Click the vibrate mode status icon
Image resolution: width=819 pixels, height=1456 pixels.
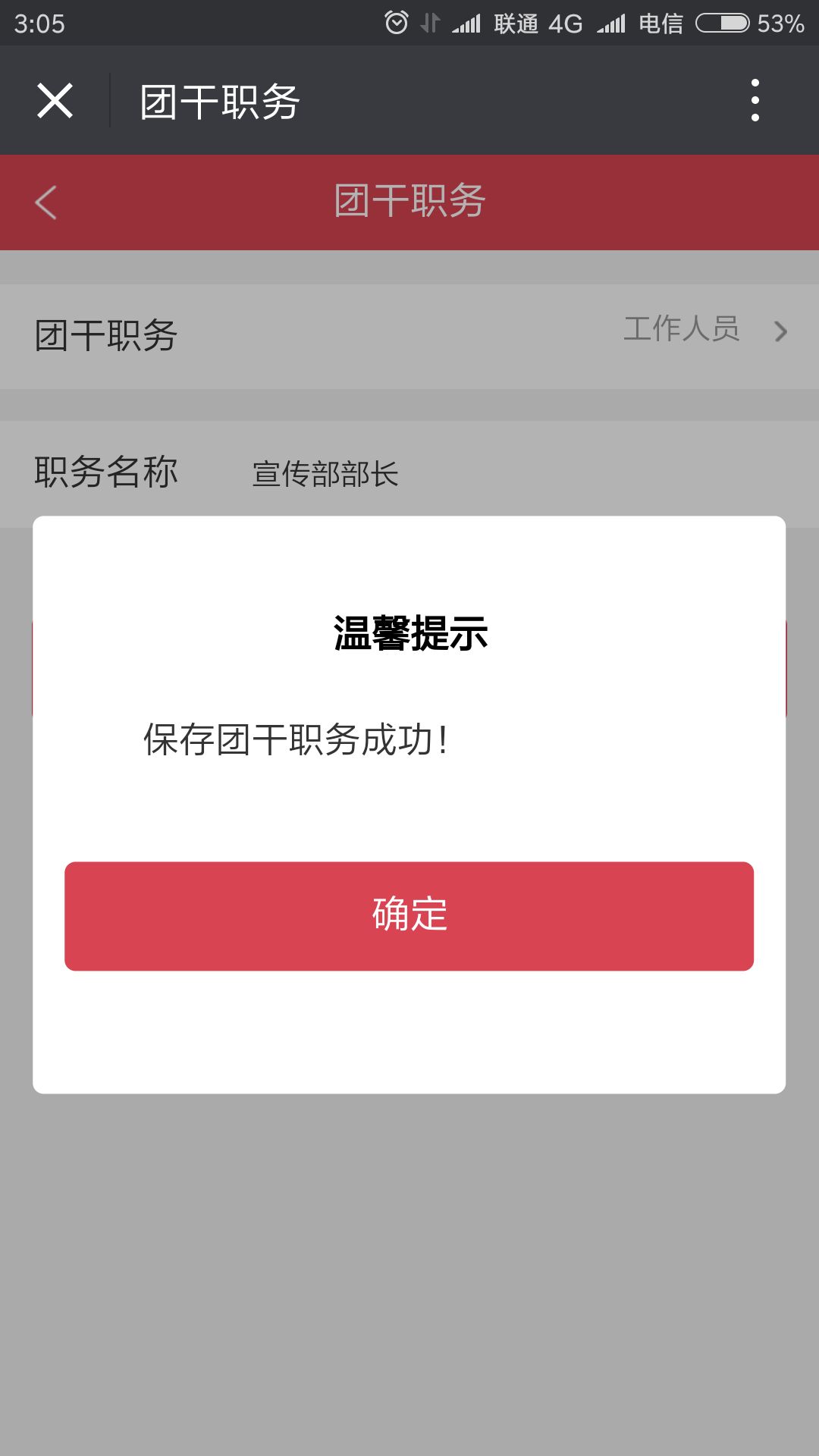click(428, 23)
